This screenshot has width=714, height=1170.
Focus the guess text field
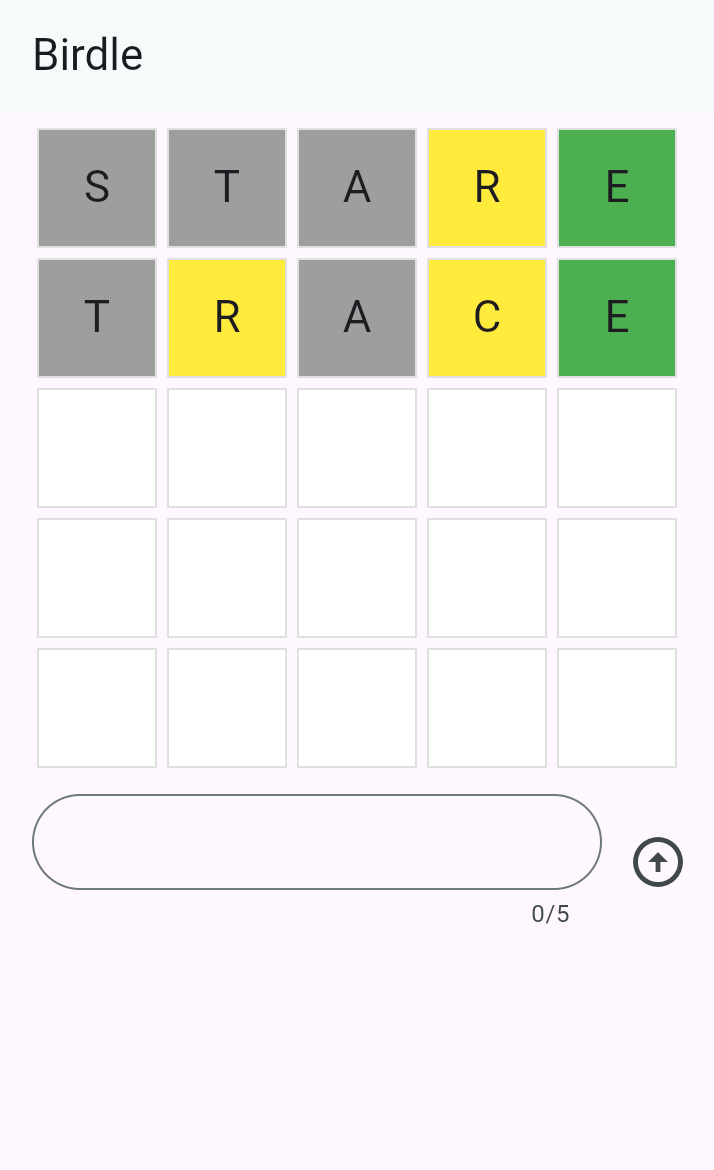[x=317, y=842]
